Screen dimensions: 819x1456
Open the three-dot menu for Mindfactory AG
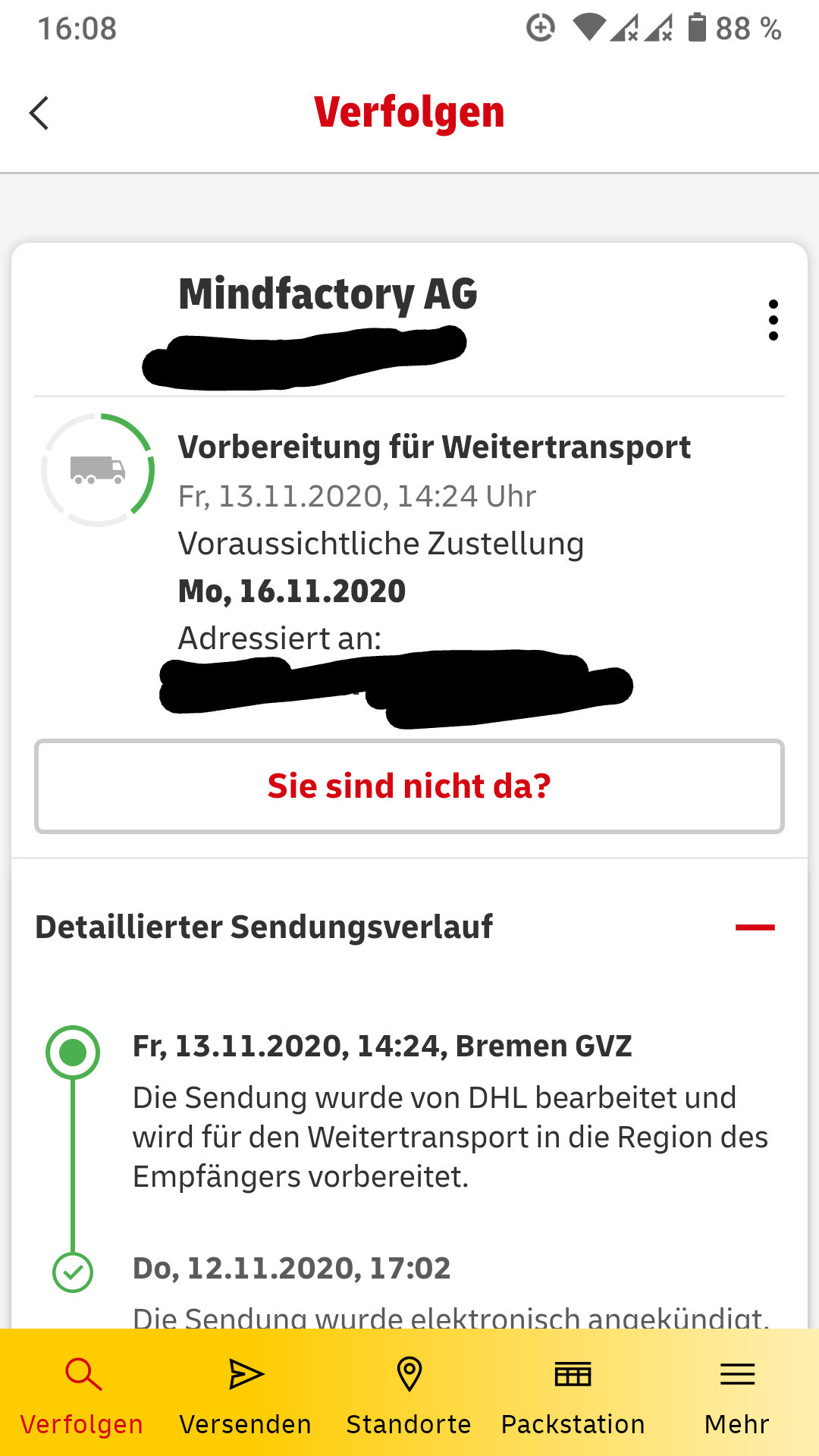point(773,320)
